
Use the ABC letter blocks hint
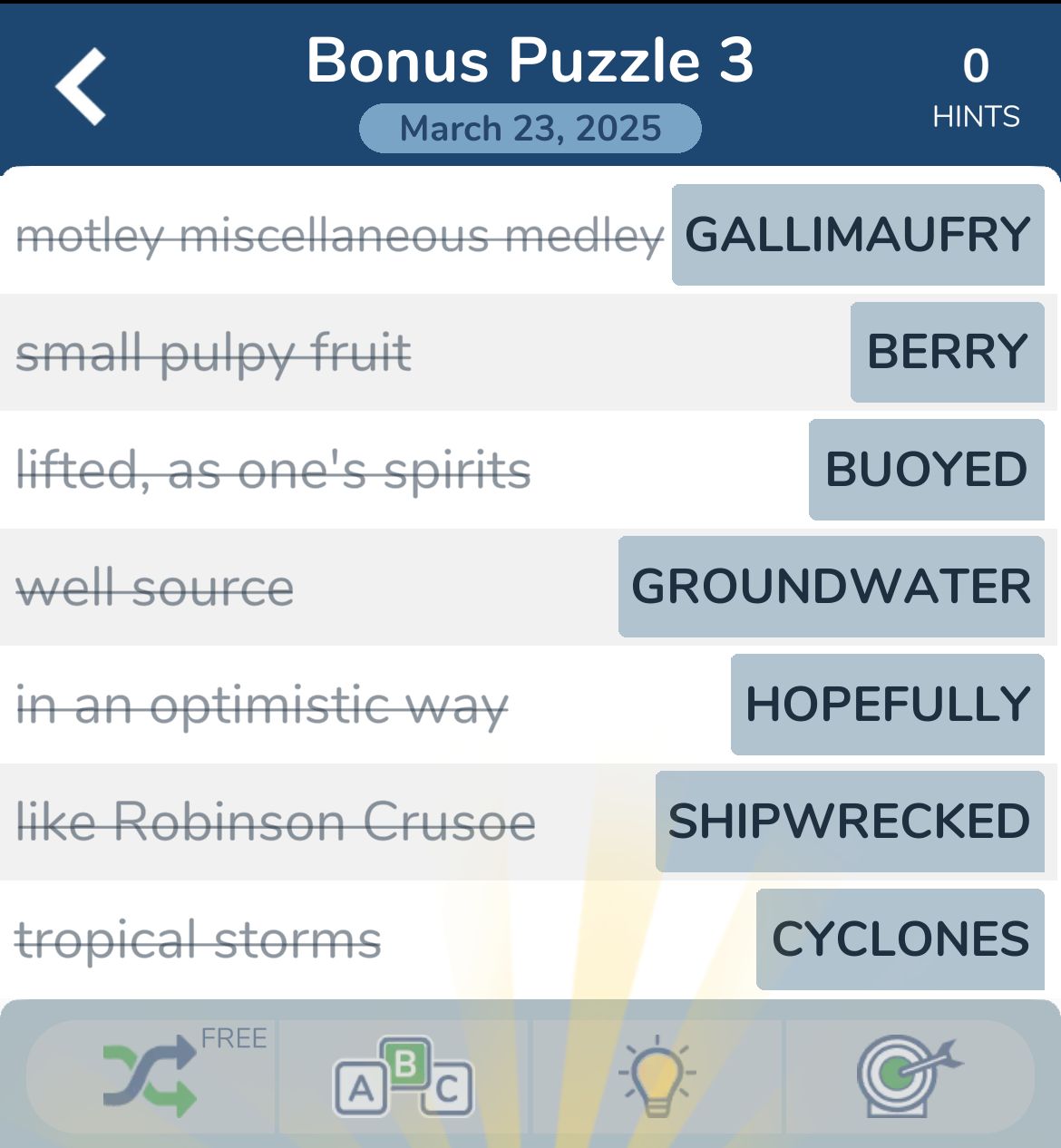(404, 1076)
